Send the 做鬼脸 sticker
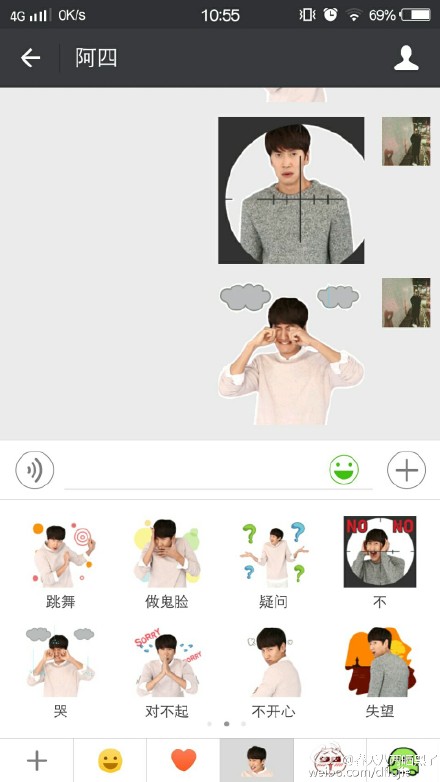Screen dimensions: 440x782 tap(167, 564)
